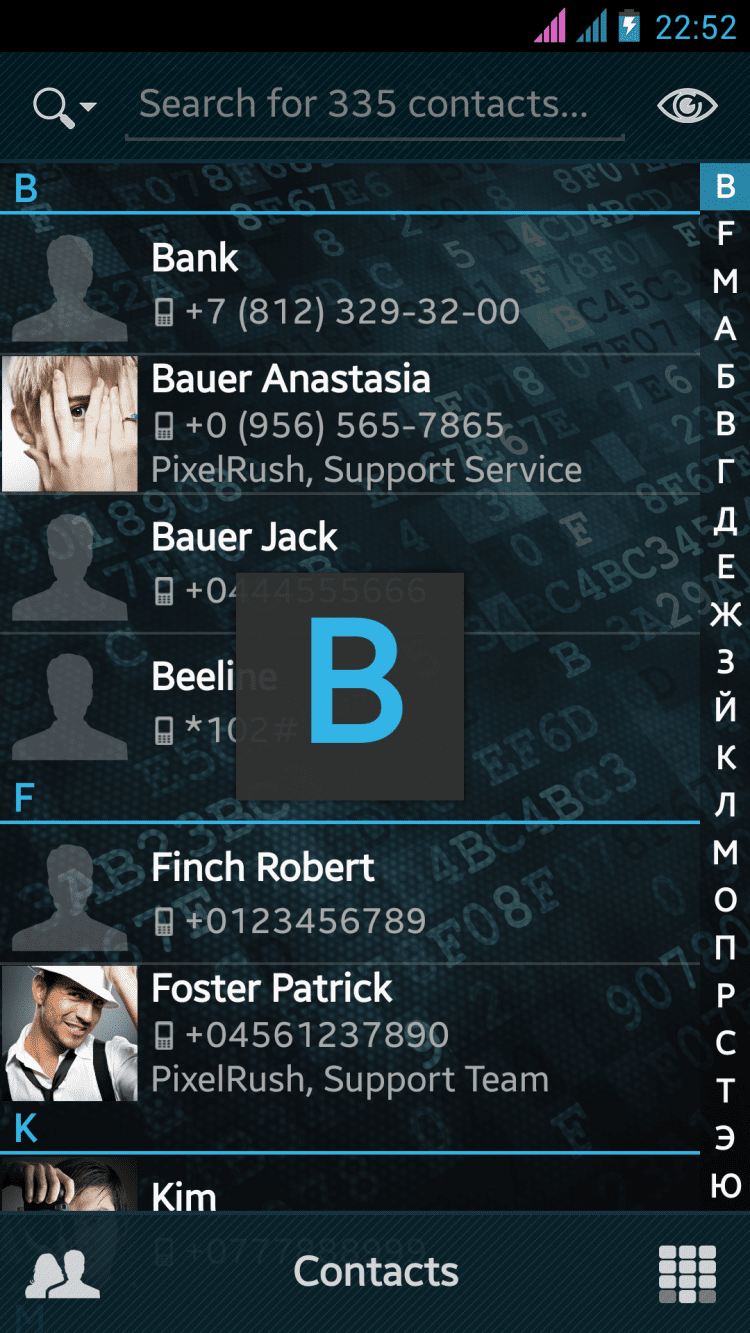Select Finch Robert from the list
750x1333 pixels.
point(400,892)
